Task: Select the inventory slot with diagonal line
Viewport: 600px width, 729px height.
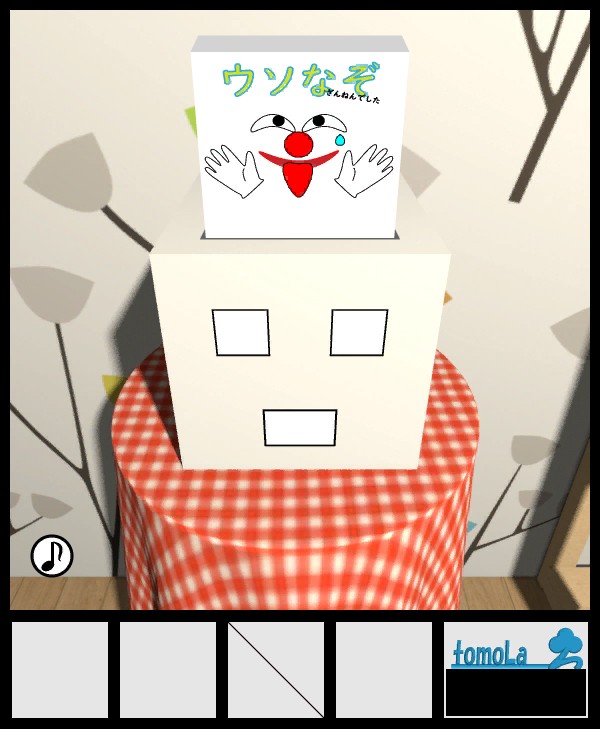Action: coord(276,670)
